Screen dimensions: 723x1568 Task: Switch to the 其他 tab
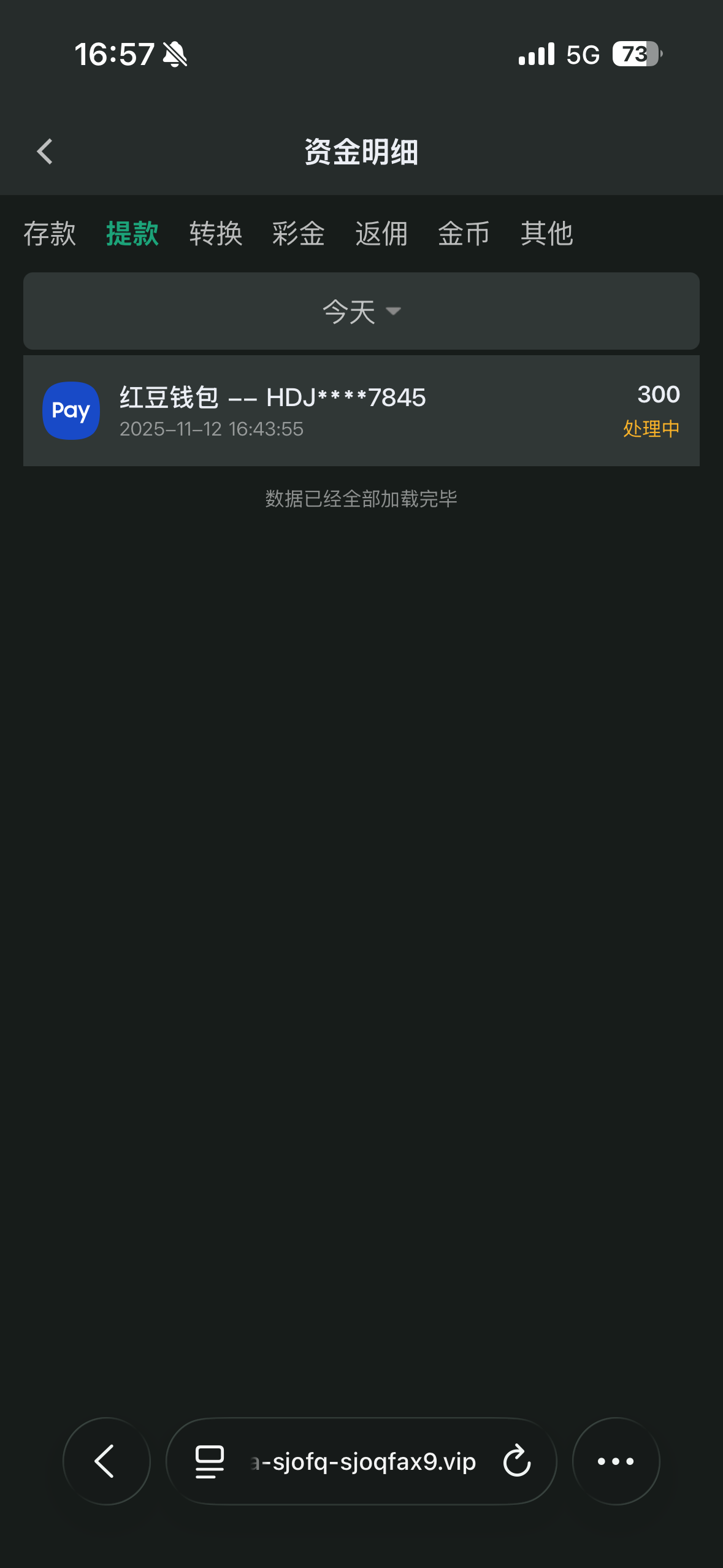546,234
